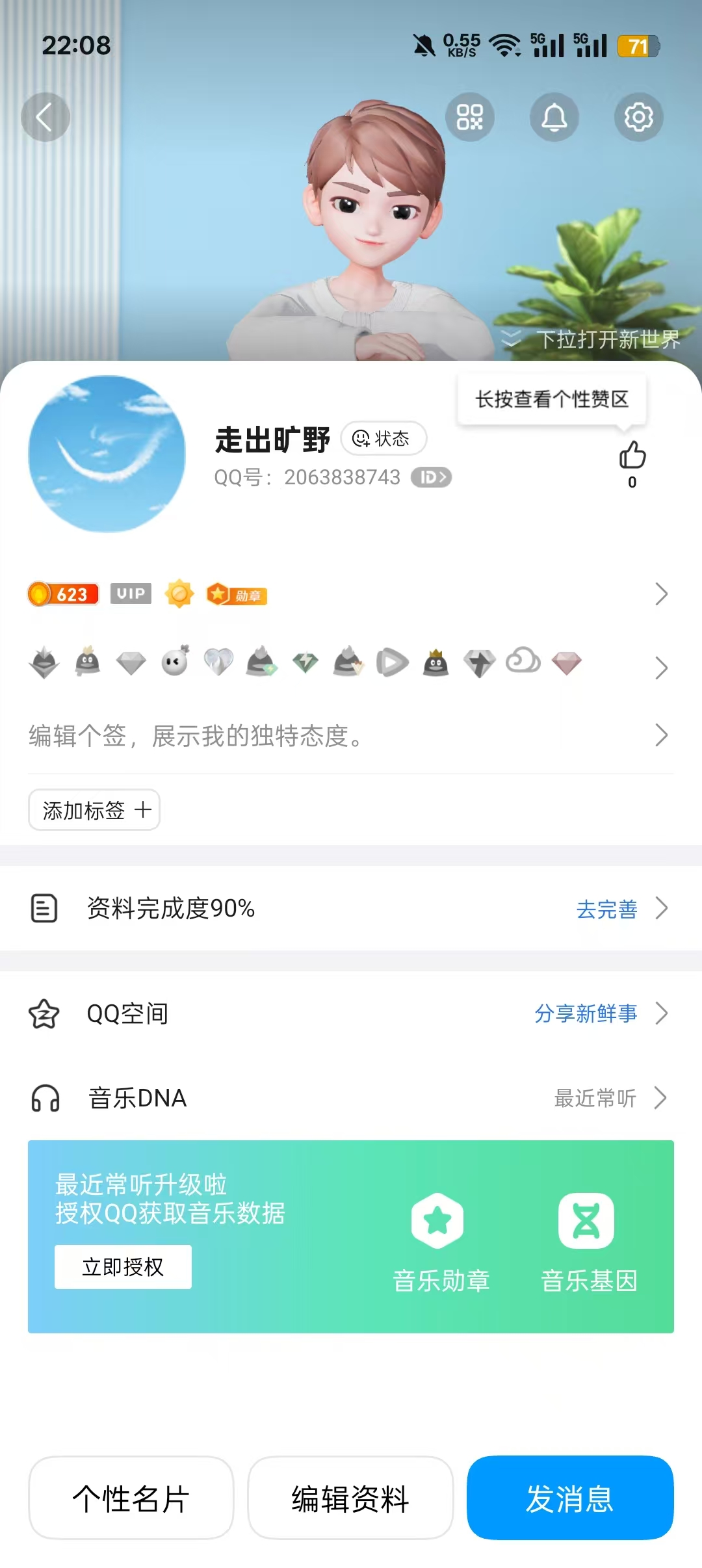702x1568 pixels.
Task: Open the notifications bell
Action: click(554, 117)
